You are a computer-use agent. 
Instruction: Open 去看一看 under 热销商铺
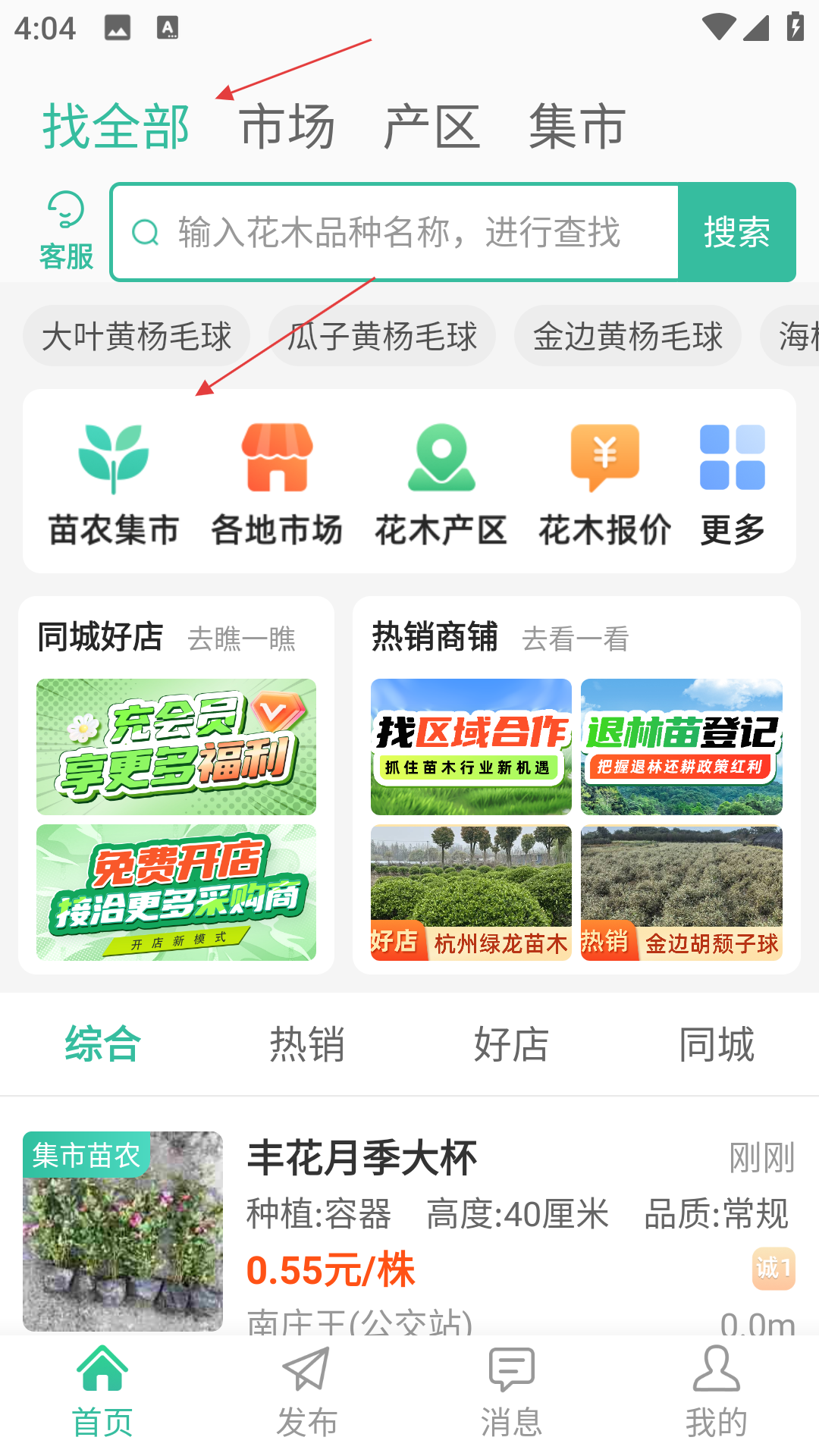coord(578,639)
